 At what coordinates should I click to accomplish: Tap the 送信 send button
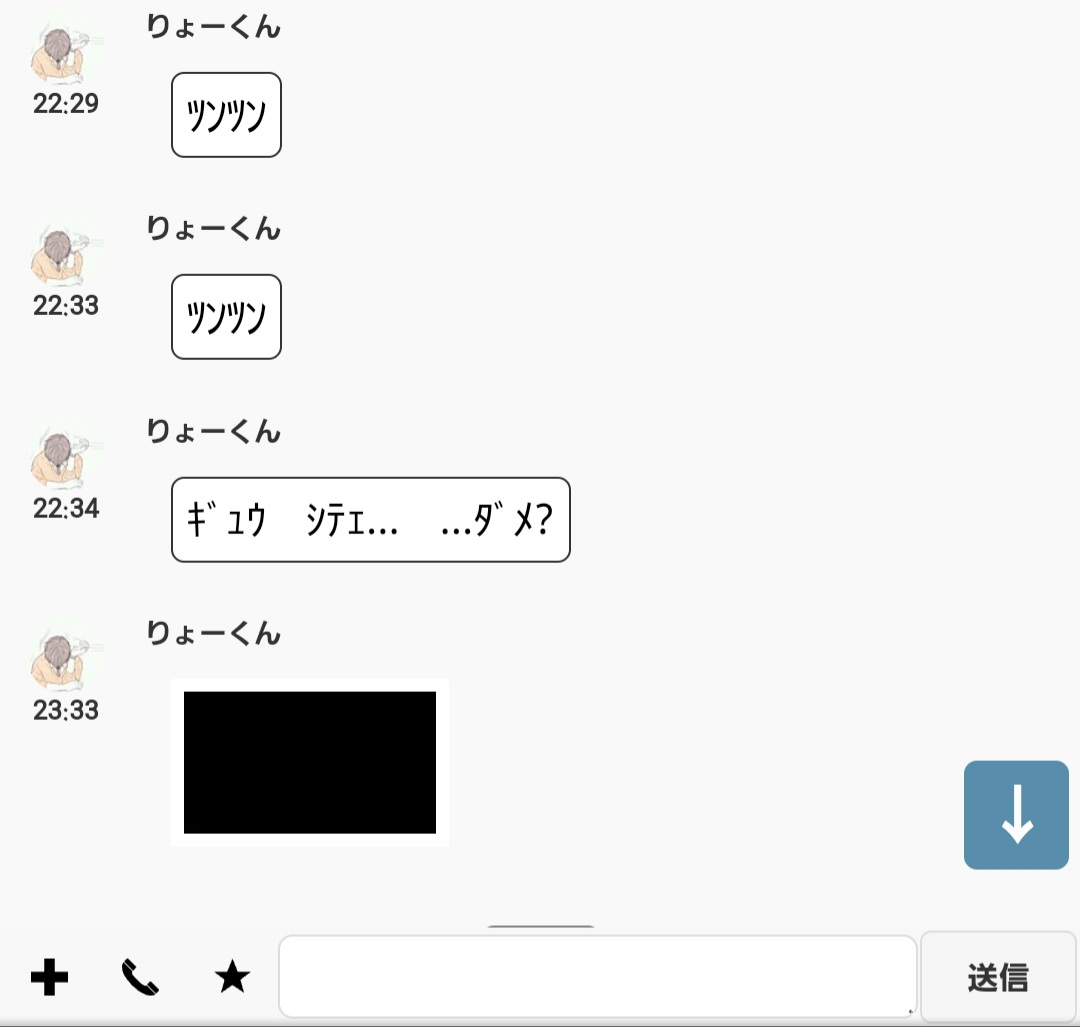pos(997,977)
